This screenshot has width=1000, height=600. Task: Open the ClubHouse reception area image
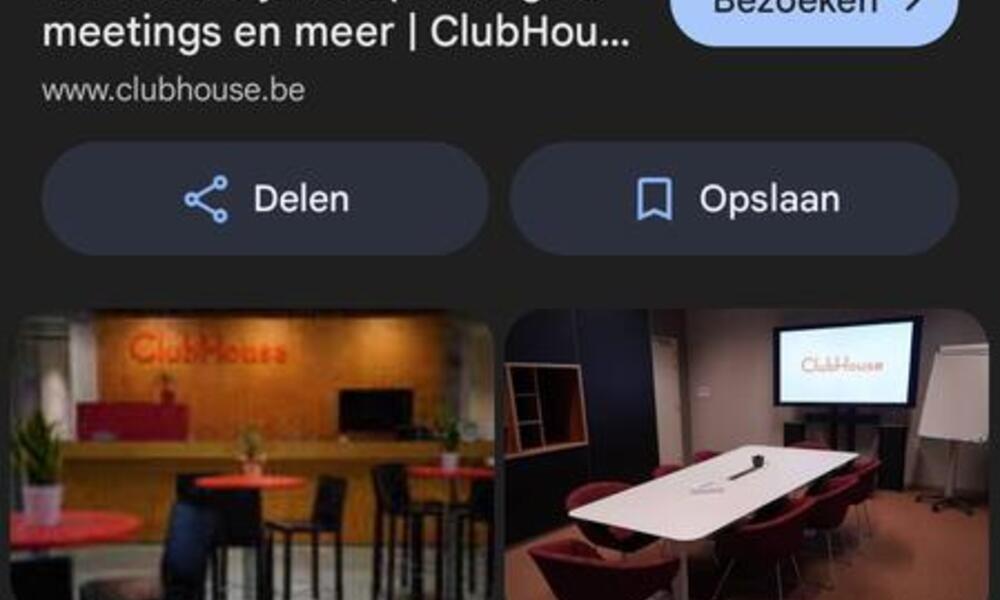[x=252, y=455]
